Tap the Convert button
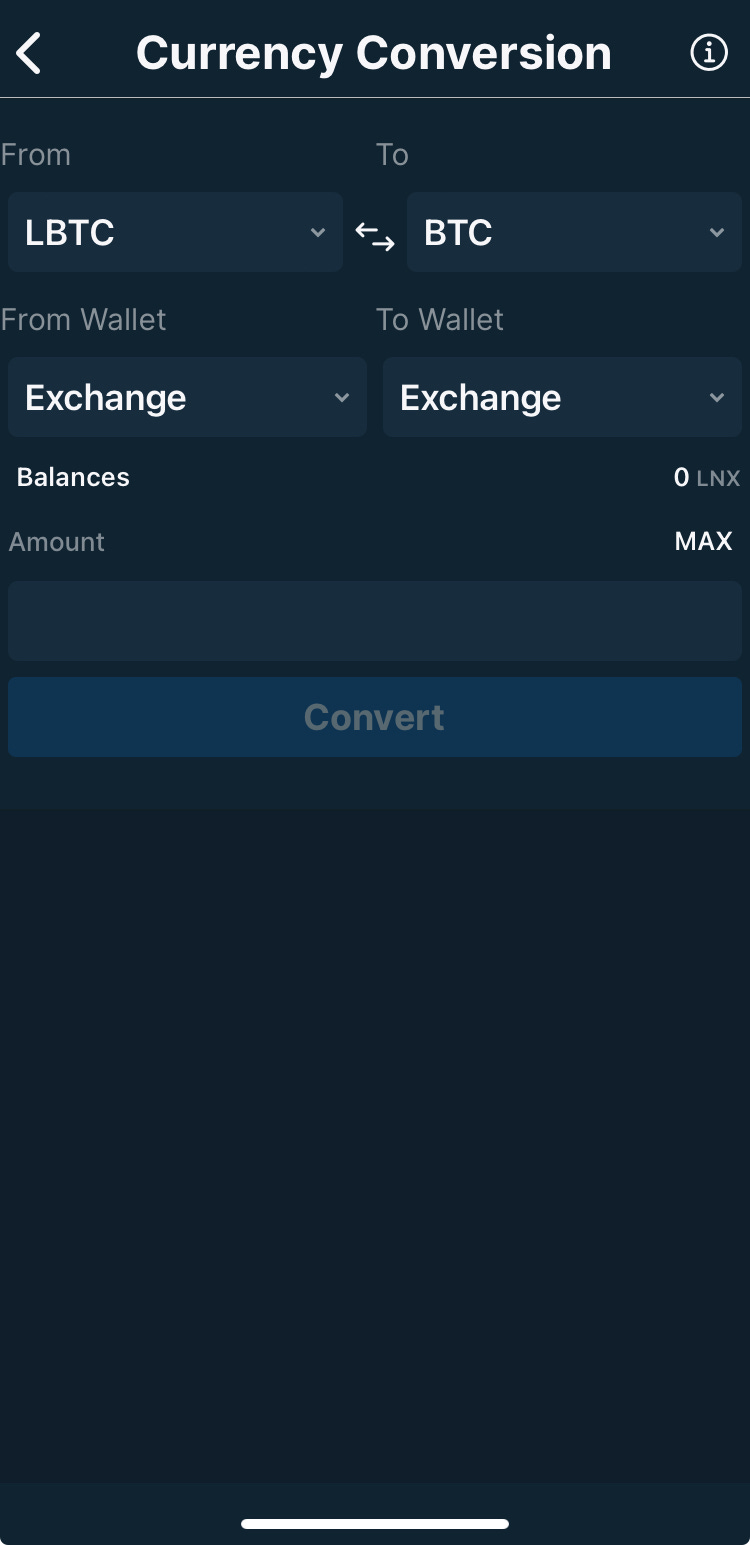This screenshot has height=1545, width=750. (x=375, y=717)
